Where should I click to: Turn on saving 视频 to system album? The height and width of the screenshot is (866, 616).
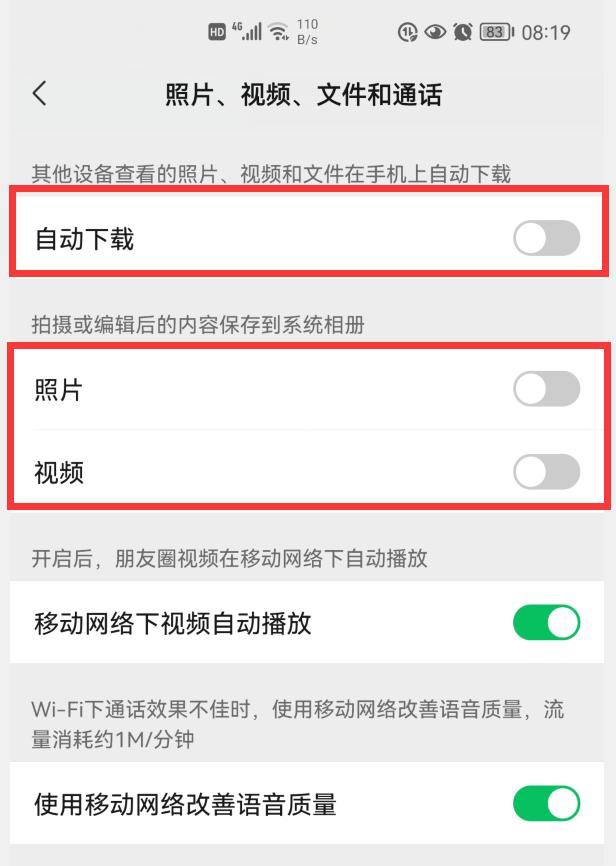tap(546, 472)
